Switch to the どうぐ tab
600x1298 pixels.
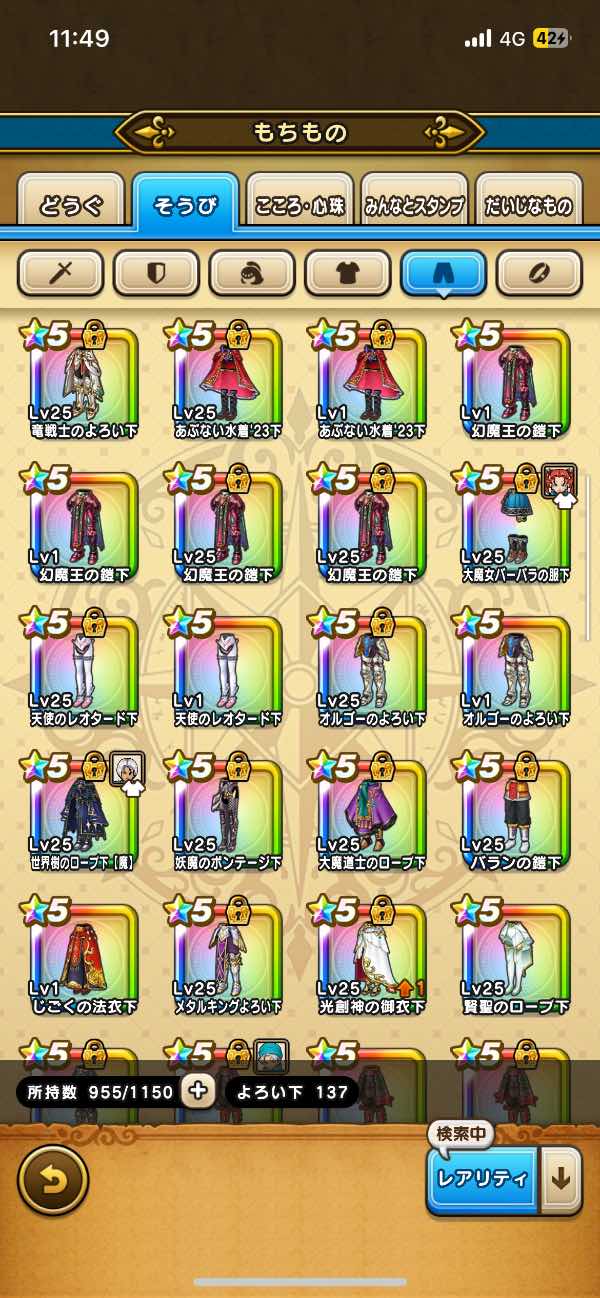point(71,206)
